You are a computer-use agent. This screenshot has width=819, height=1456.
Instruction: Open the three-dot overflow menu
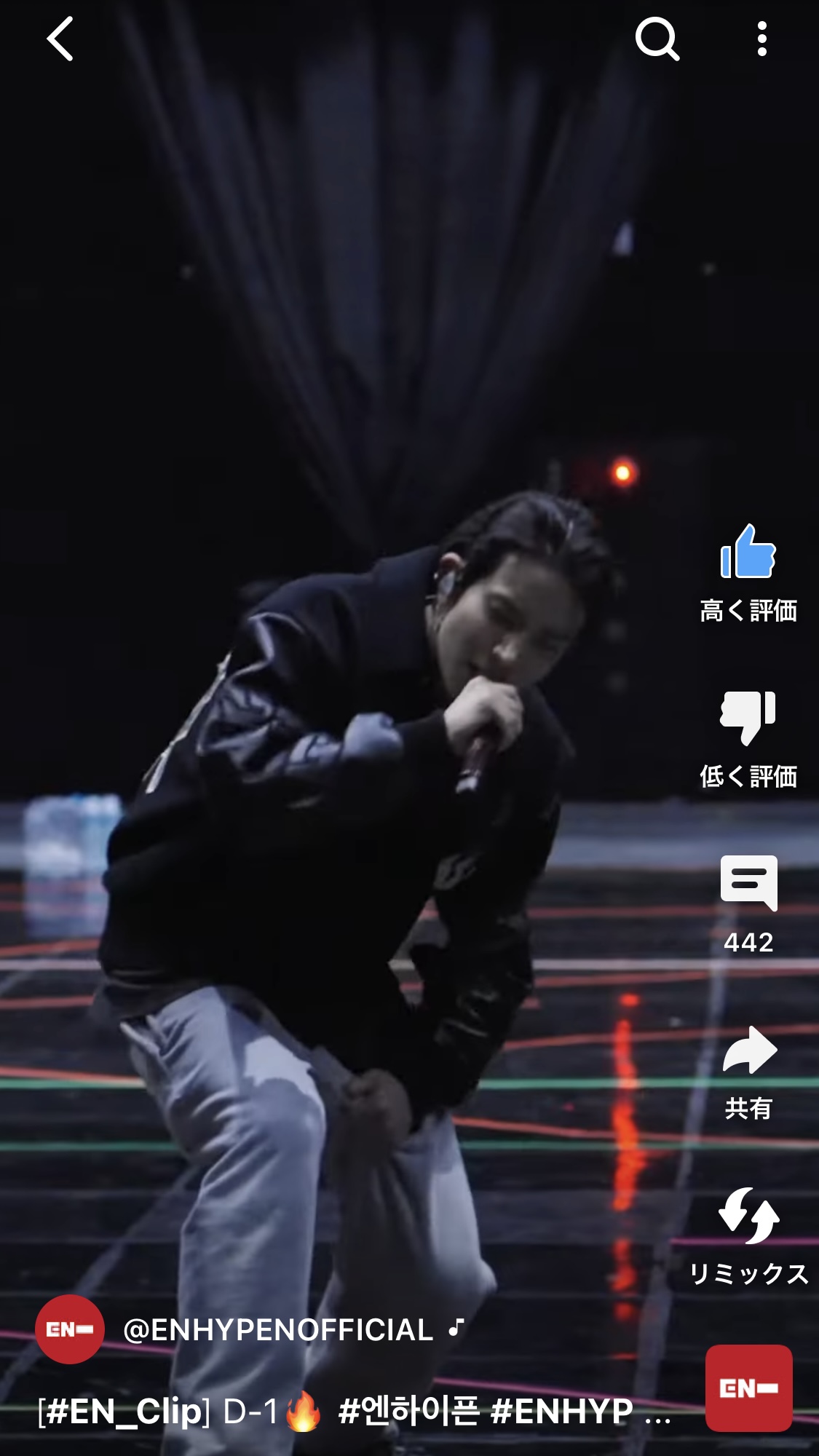point(761,39)
